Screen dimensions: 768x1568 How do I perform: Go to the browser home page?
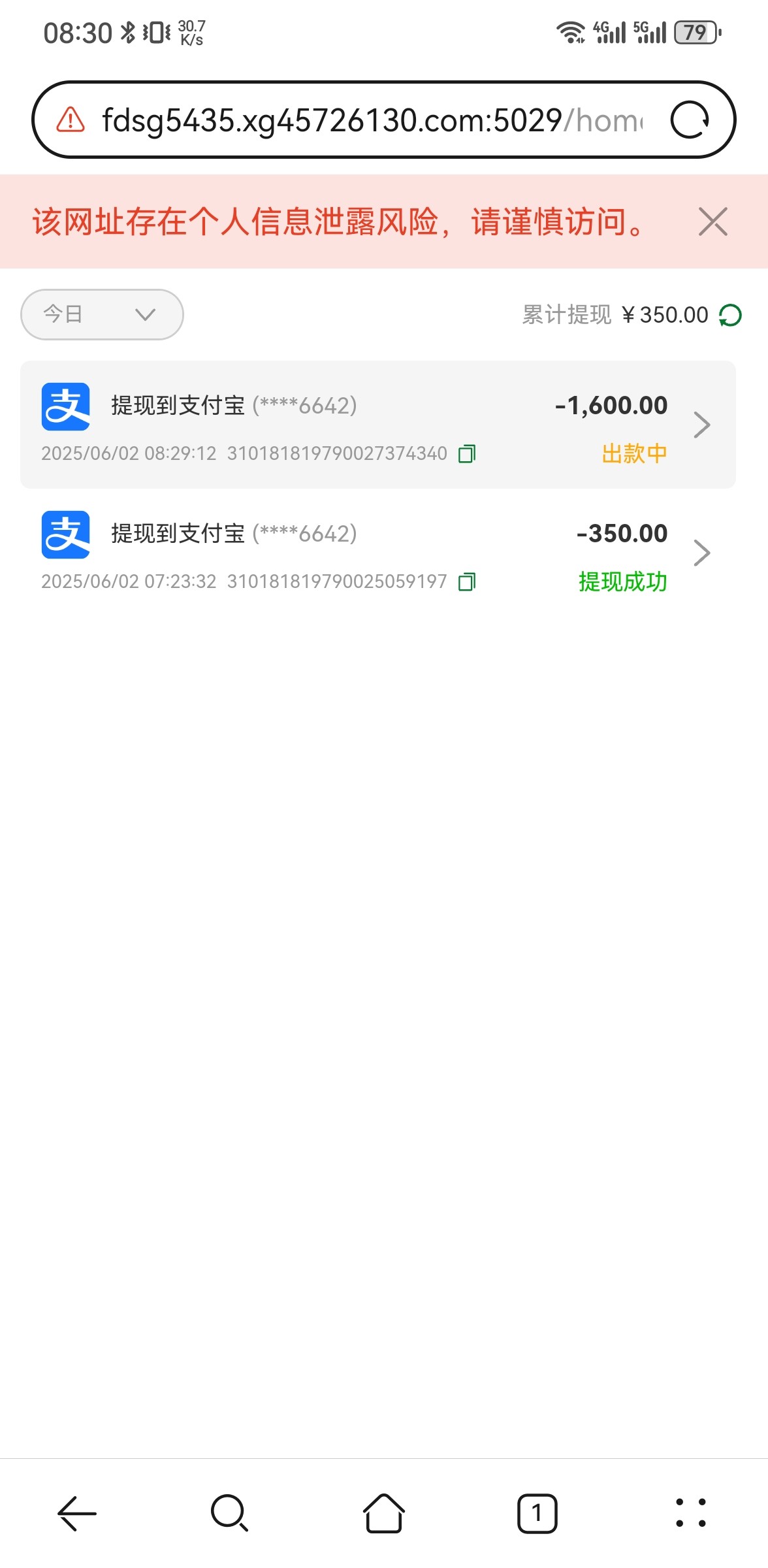point(384,1513)
